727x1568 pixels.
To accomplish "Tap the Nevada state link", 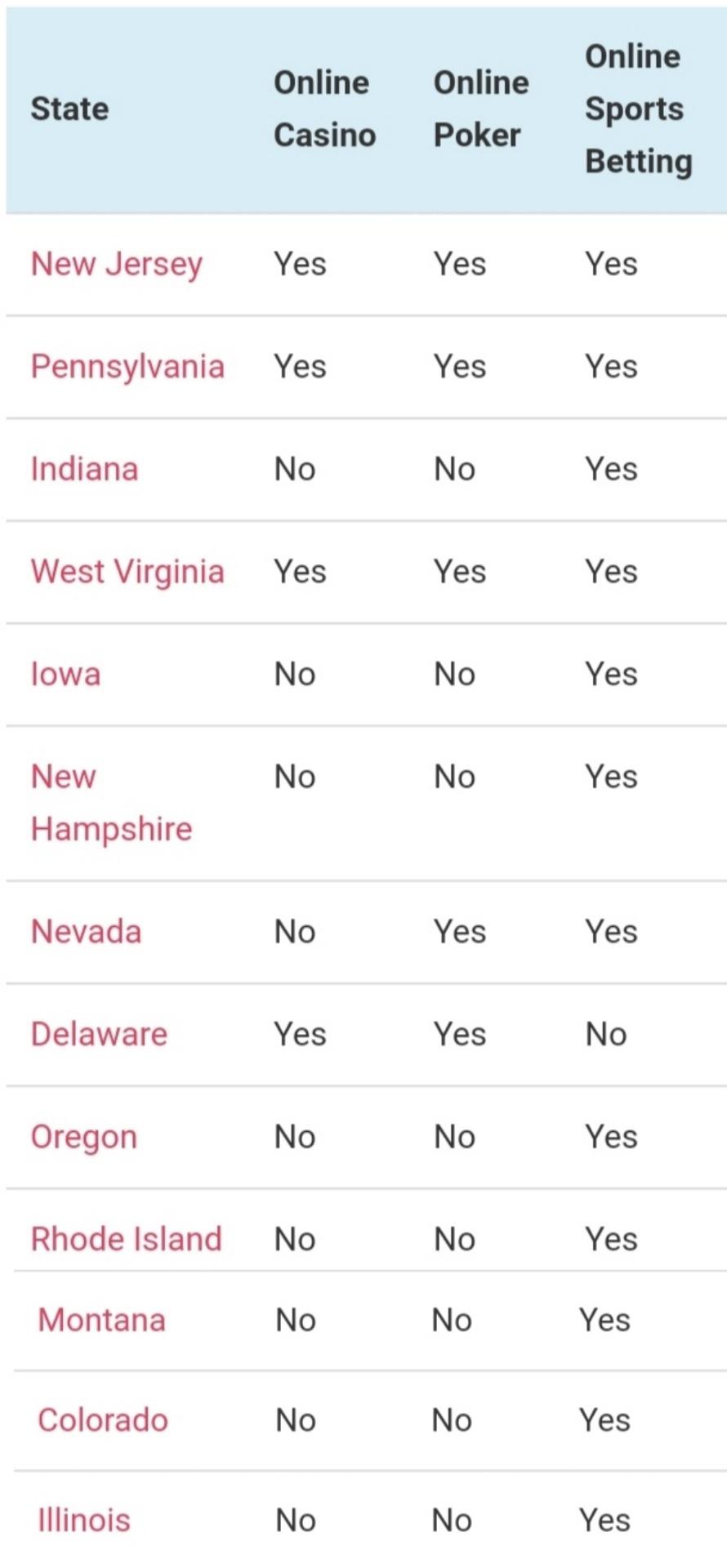I will tap(87, 932).
